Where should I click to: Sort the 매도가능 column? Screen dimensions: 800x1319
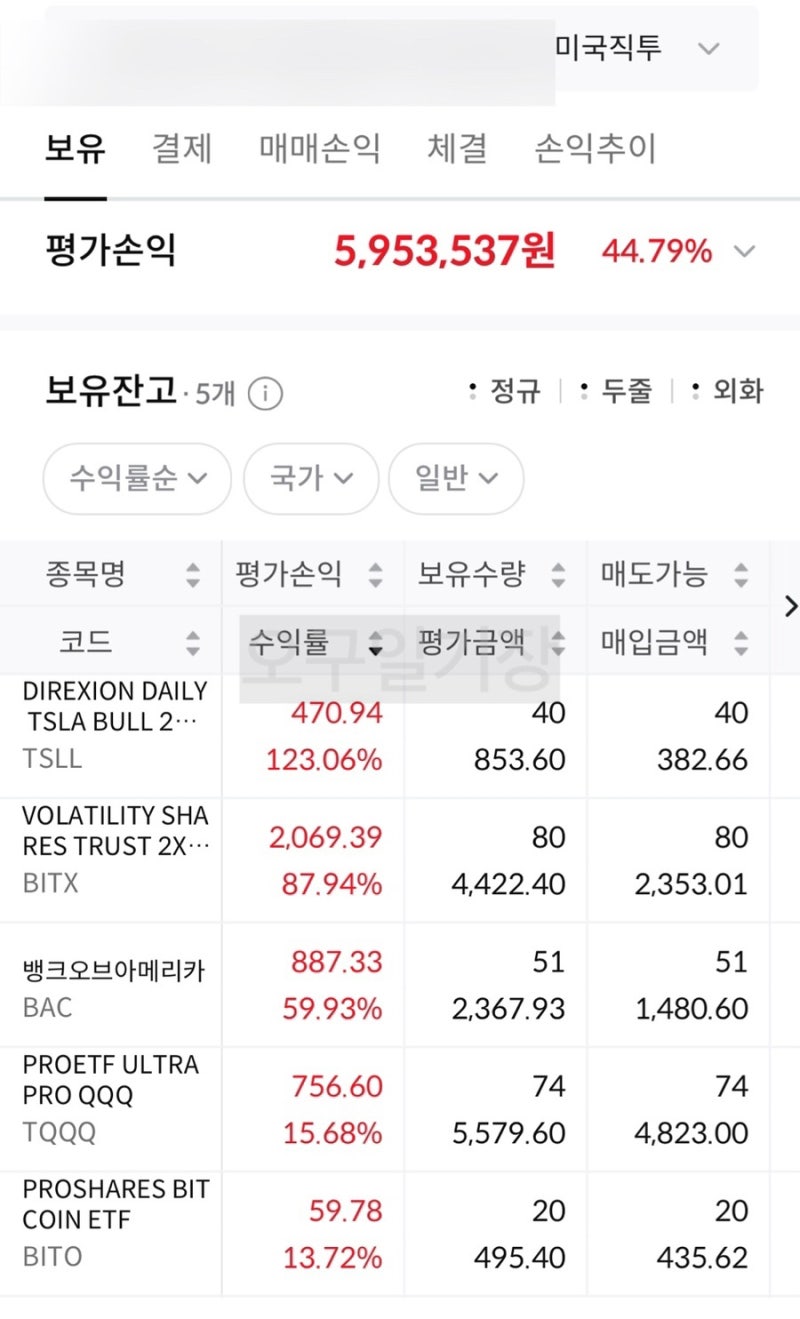click(x=740, y=573)
